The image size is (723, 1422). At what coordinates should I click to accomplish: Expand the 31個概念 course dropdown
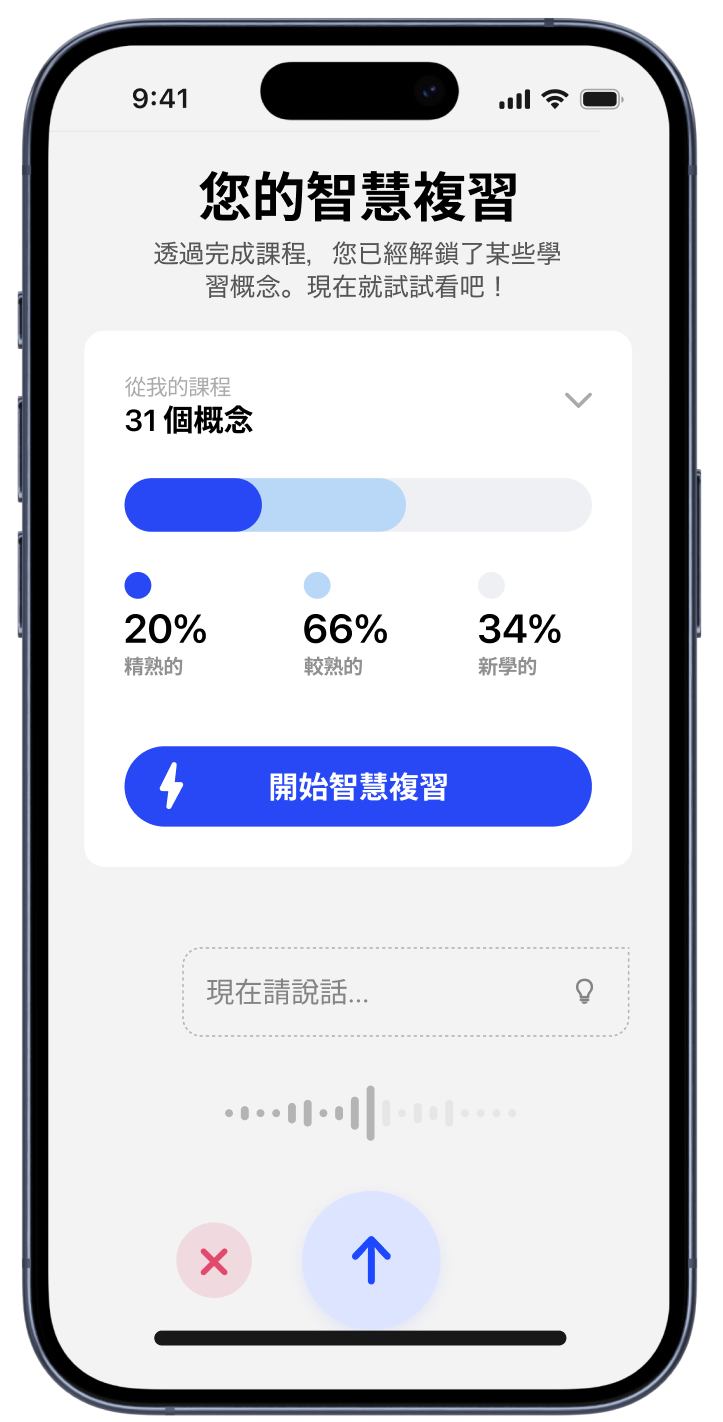(x=578, y=401)
